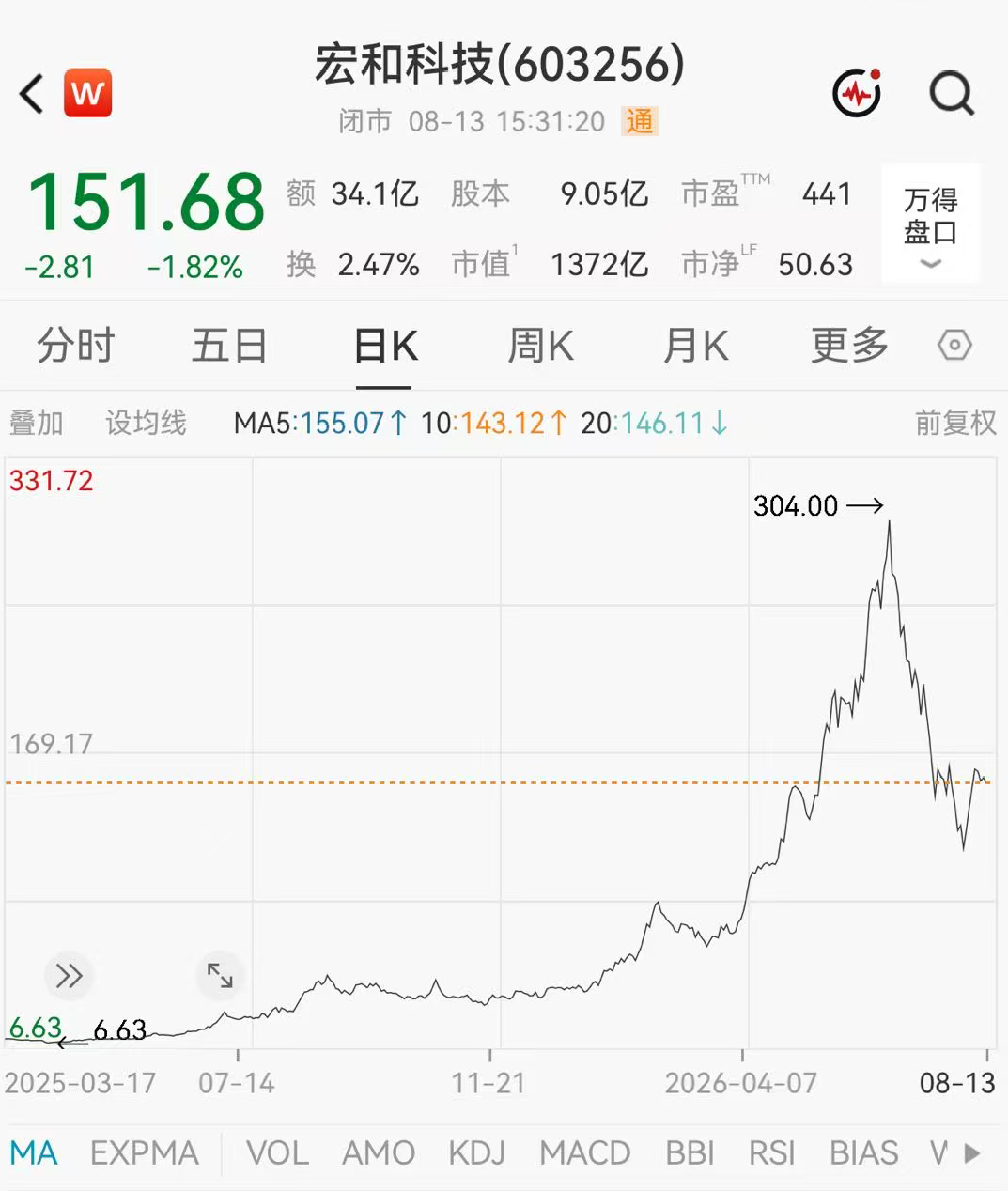Screen dimensions: 1008x1191
Task: Open the 更多 chart periods menu
Action: point(849,346)
